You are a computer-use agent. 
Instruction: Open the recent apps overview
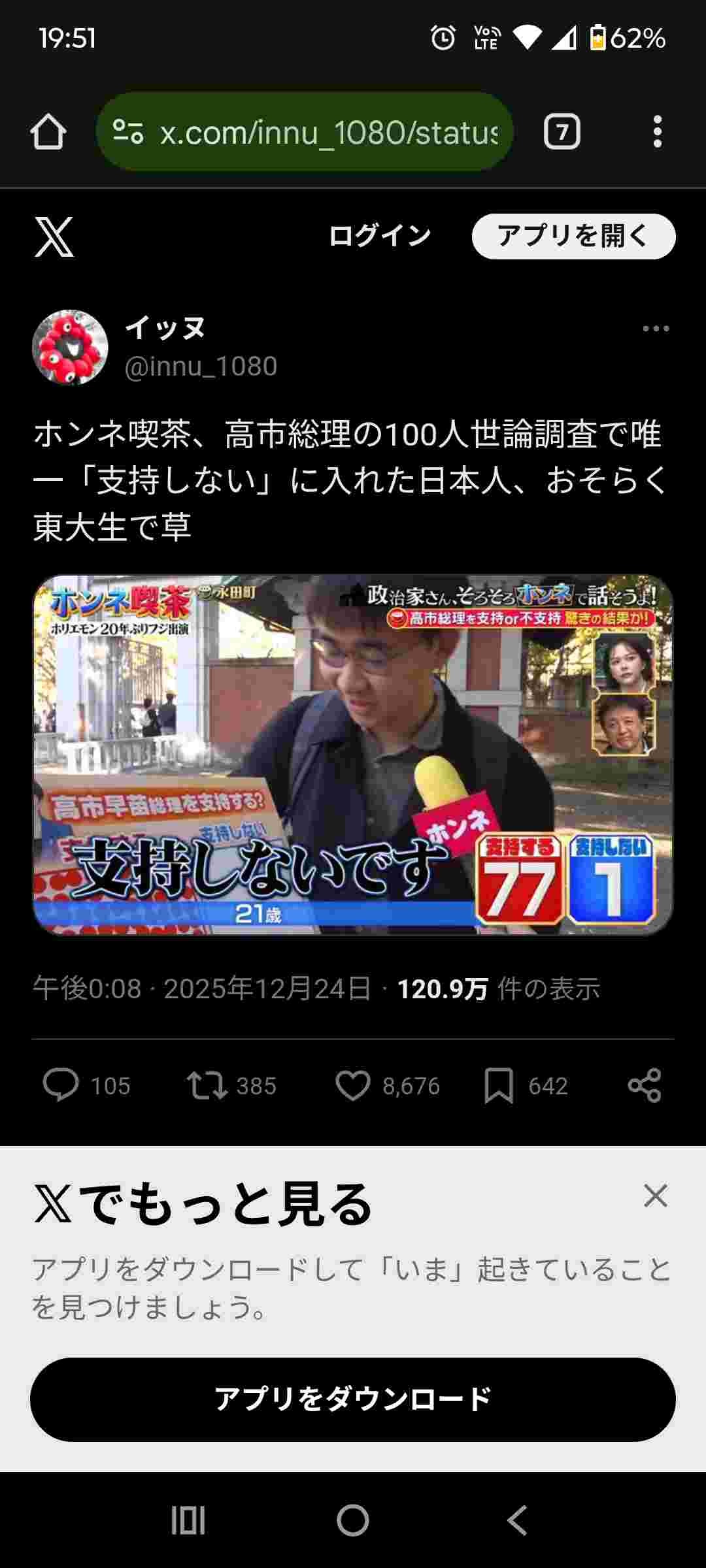188,1520
